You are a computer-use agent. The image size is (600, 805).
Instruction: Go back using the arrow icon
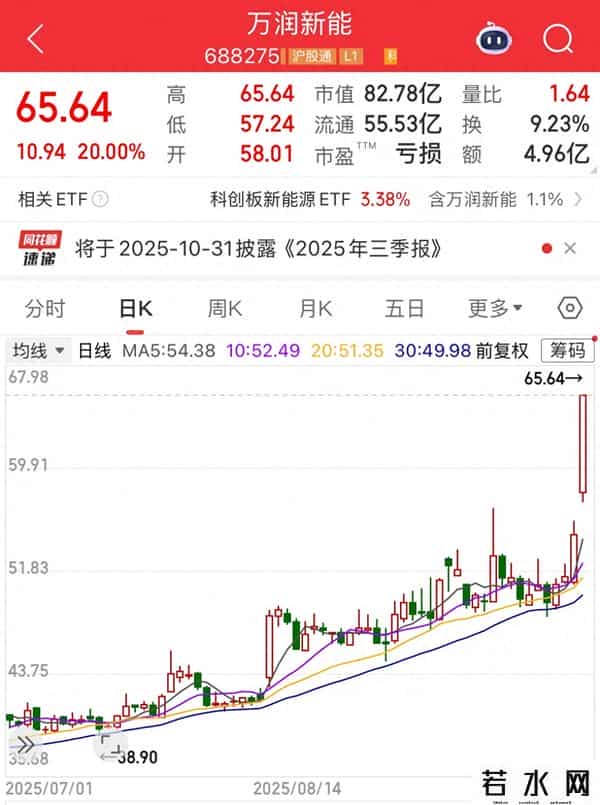point(36,38)
